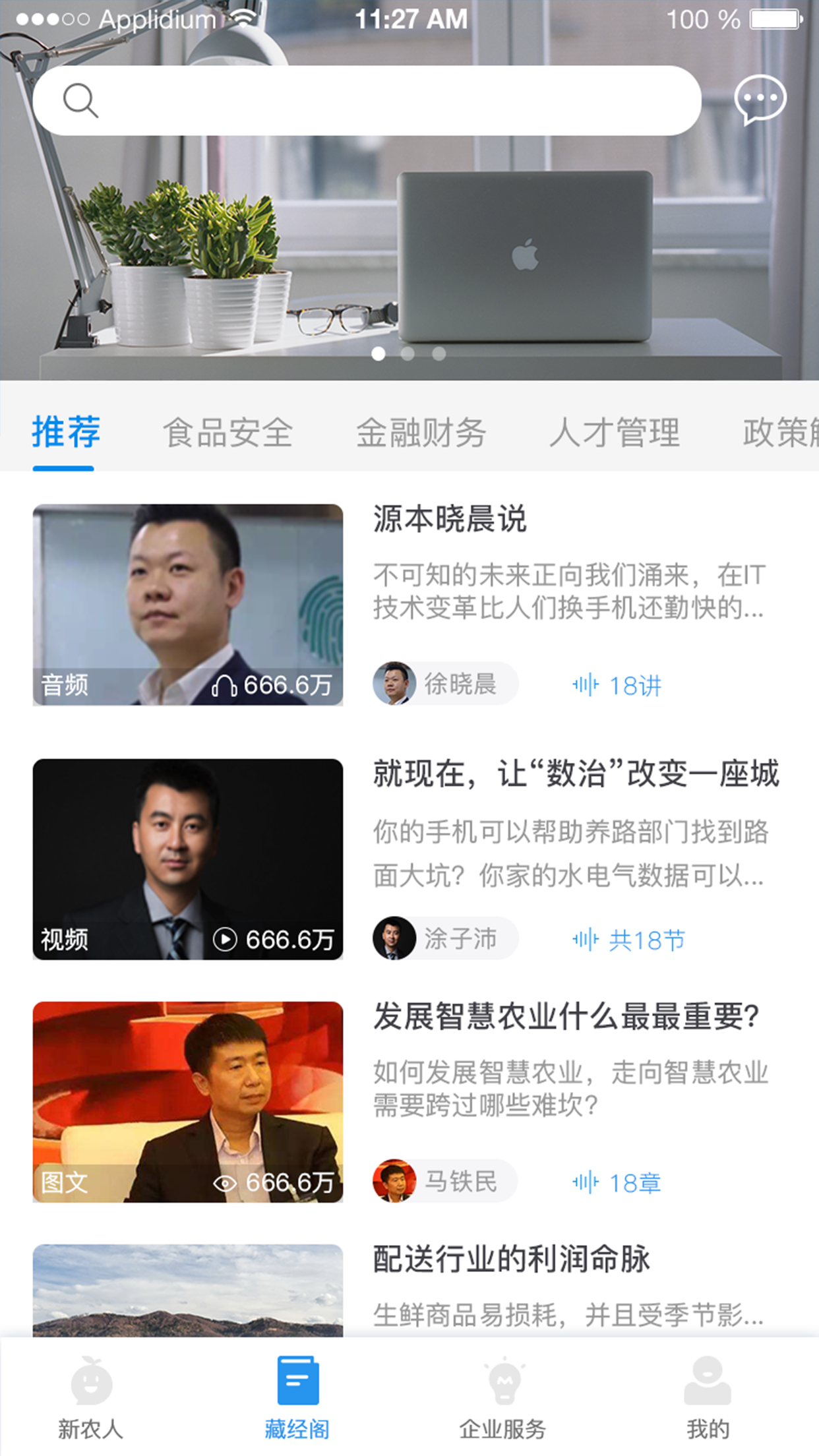View author 涂子沛's profile chip
Screen dimensions: 819x1456
tap(445, 938)
